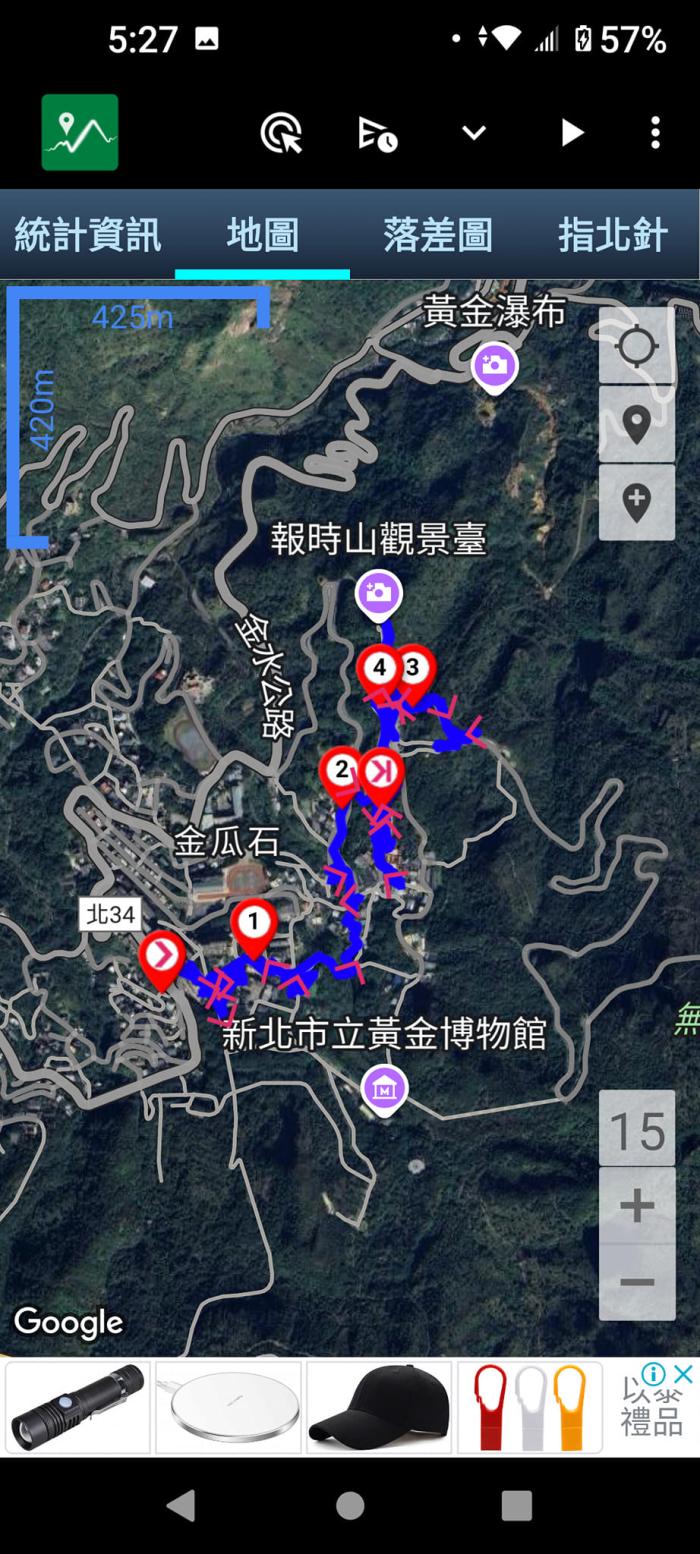Tap the 新北市立黃金博物館 museum marker

pos(385,1088)
